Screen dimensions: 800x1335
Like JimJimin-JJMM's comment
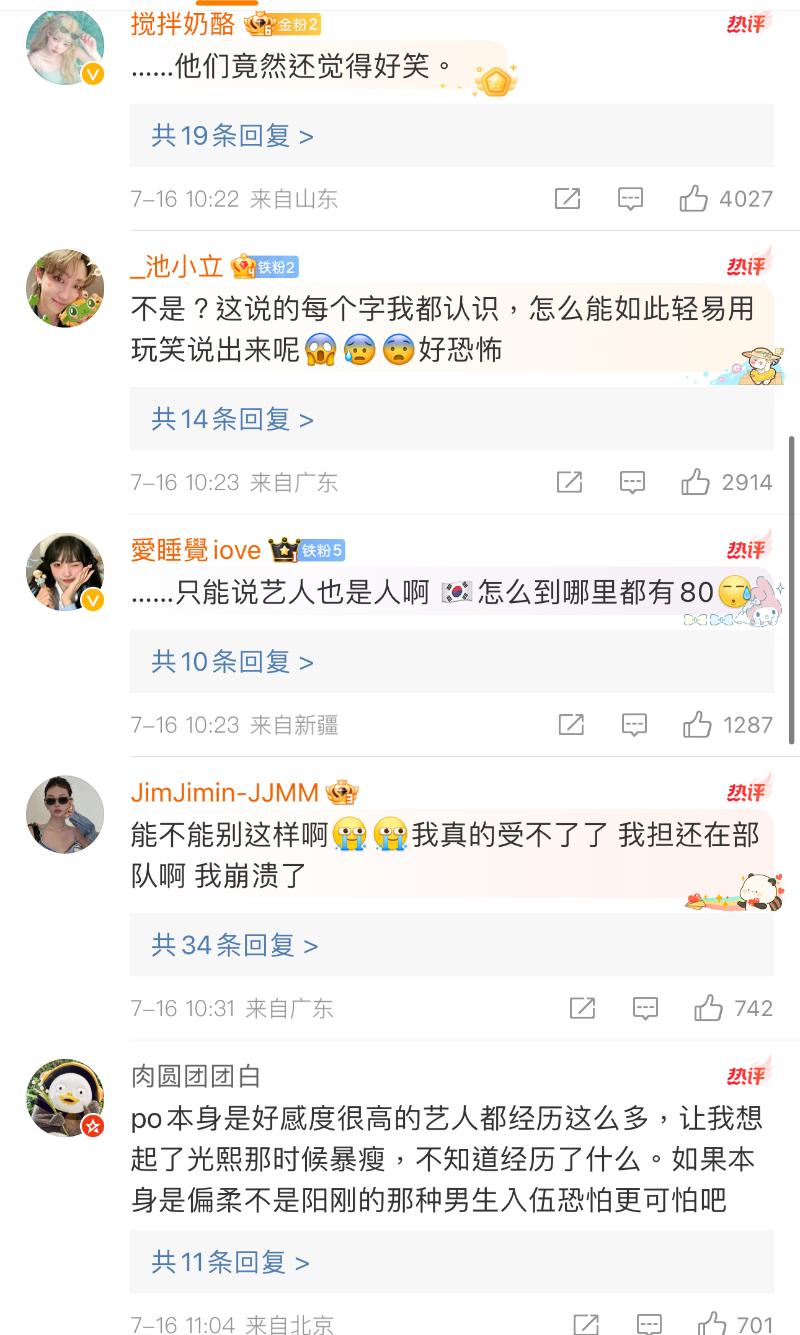(x=709, y=1008)
